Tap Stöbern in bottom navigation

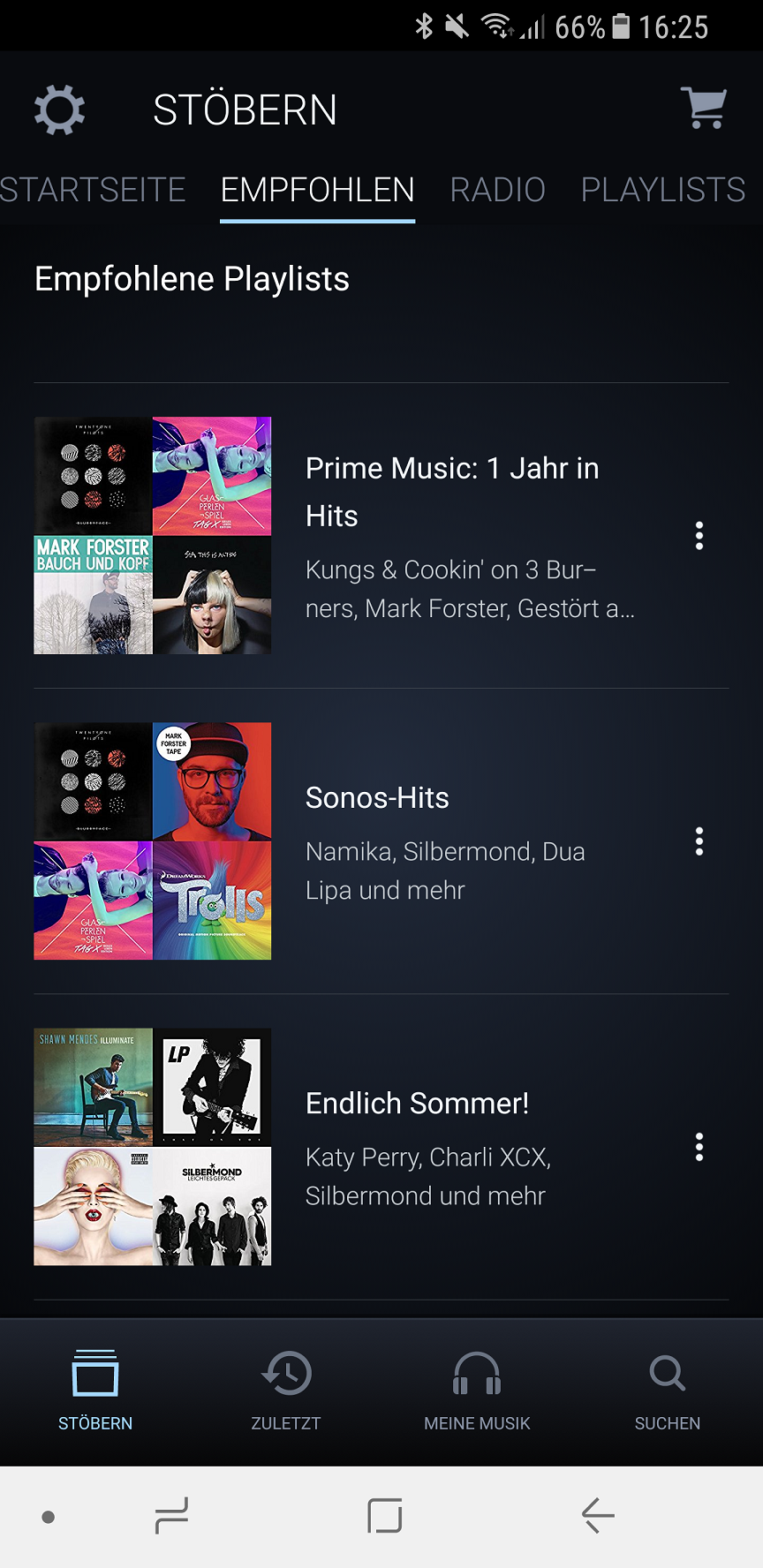(95, 1391)
